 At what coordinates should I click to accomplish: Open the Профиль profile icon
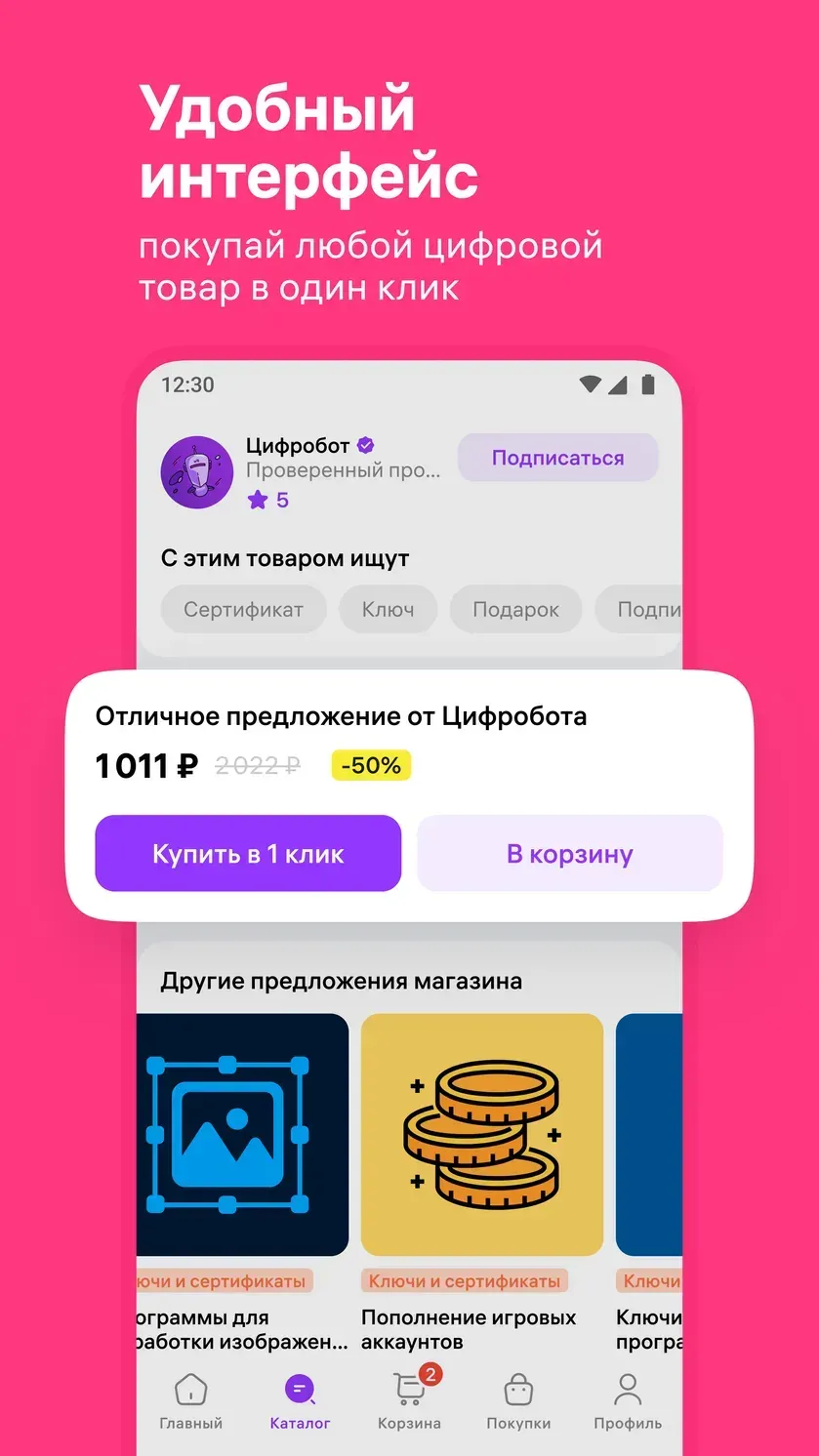628,1389
